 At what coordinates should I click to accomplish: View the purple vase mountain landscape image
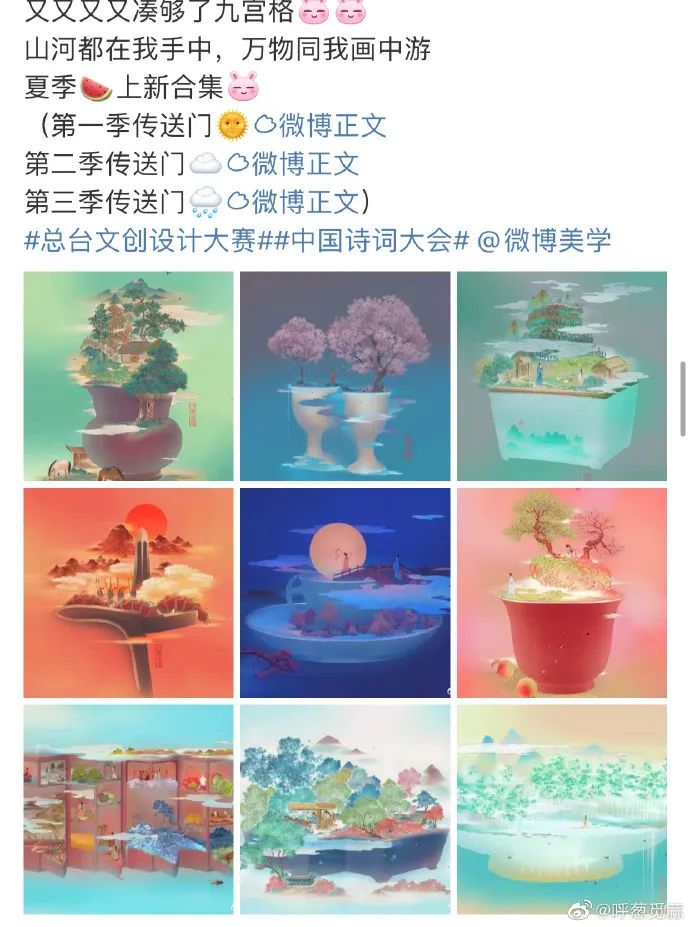coord(128,376)
